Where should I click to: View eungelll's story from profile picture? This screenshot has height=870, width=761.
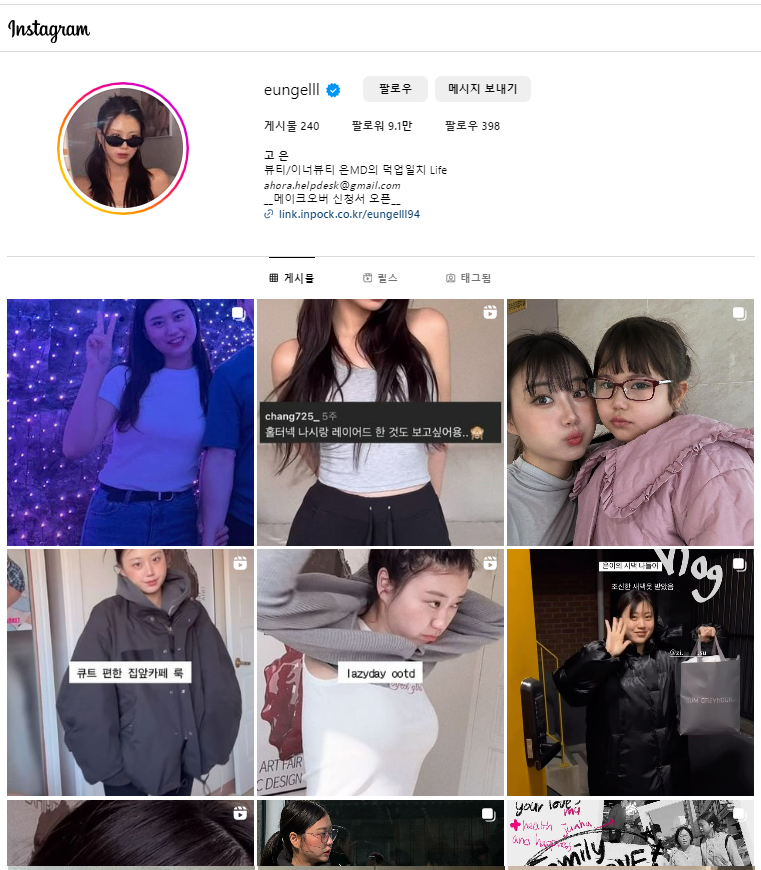tap(124, 149)
